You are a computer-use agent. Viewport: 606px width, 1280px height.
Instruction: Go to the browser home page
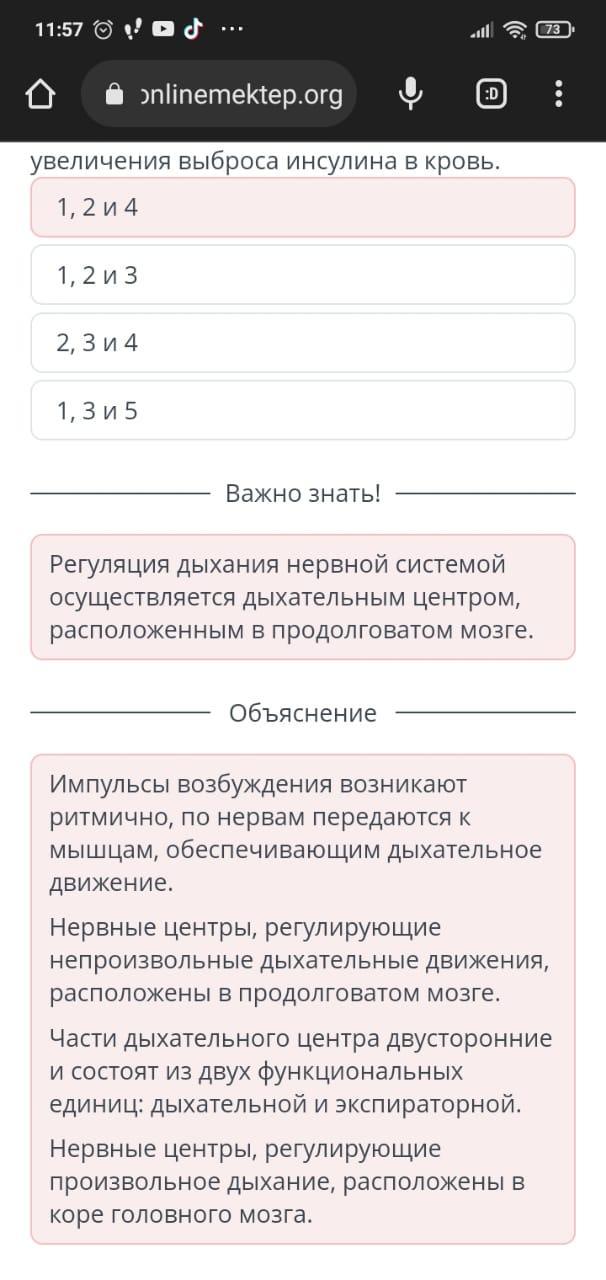pos(40,94)
